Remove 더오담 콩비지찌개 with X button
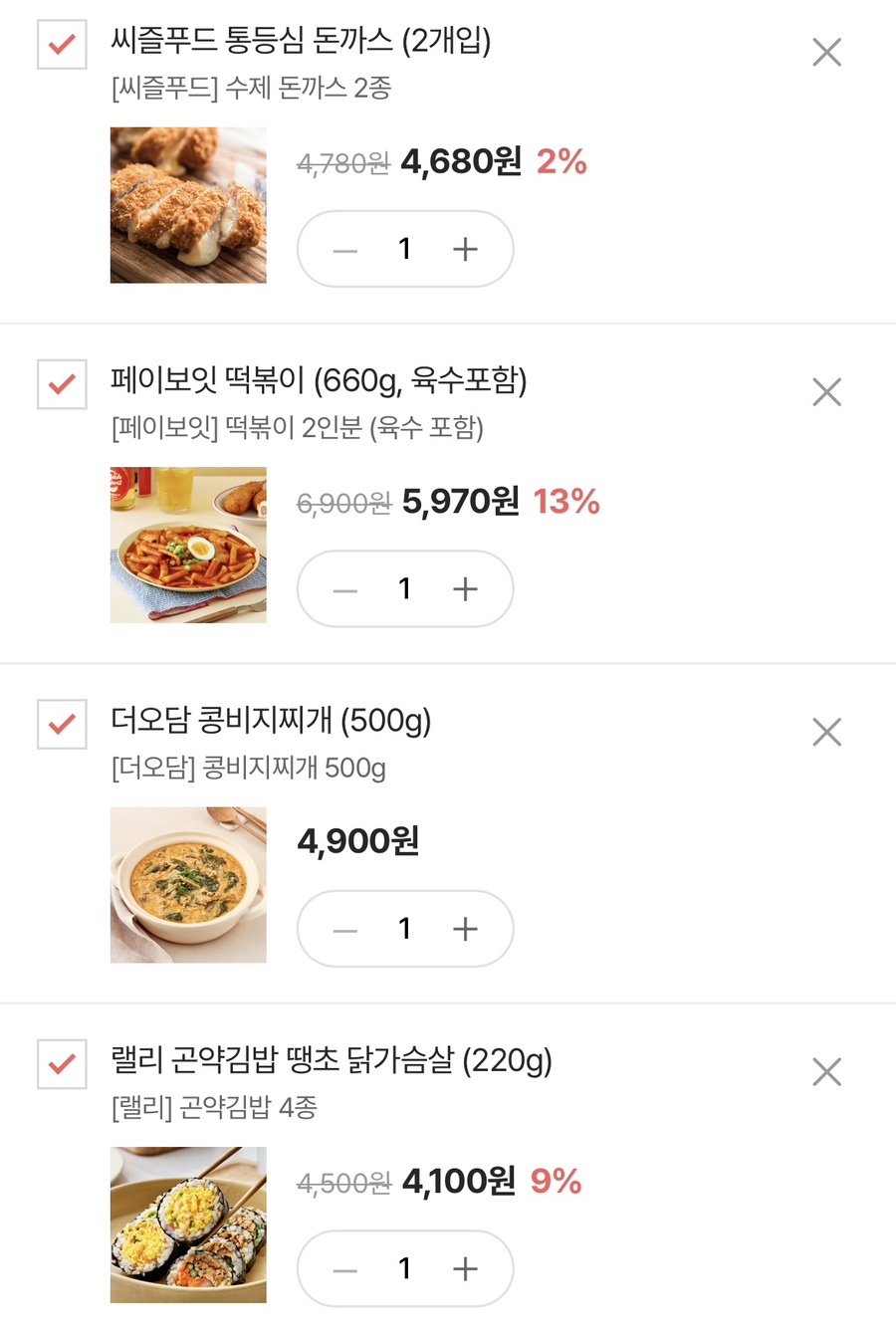 [x=826, y=732]
